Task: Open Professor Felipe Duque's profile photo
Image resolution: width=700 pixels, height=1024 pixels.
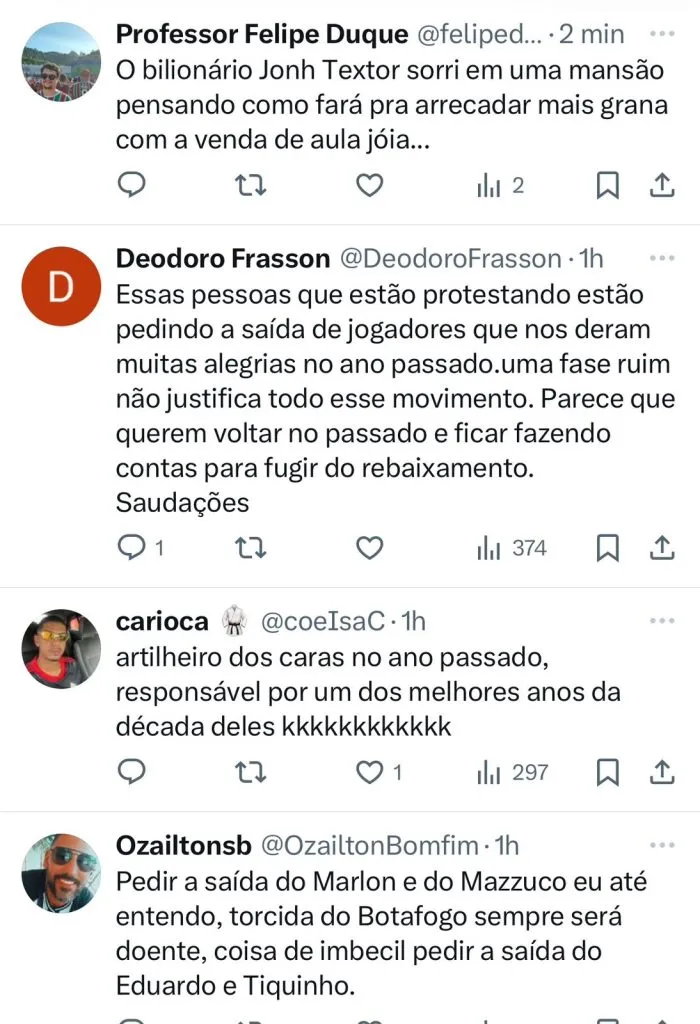Action: 61,62
